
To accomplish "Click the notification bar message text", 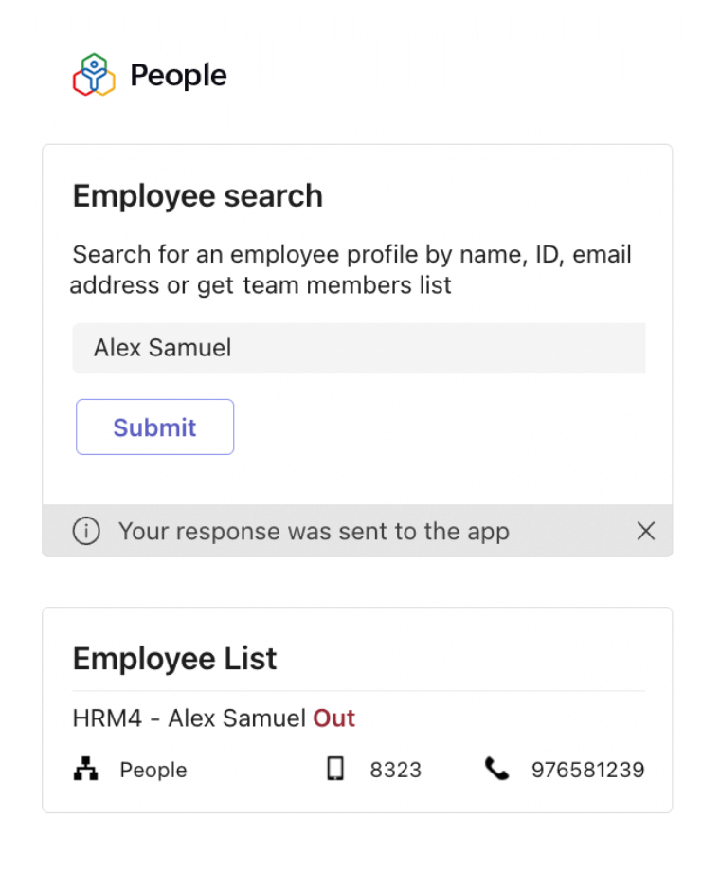I will tap(314, 531).
